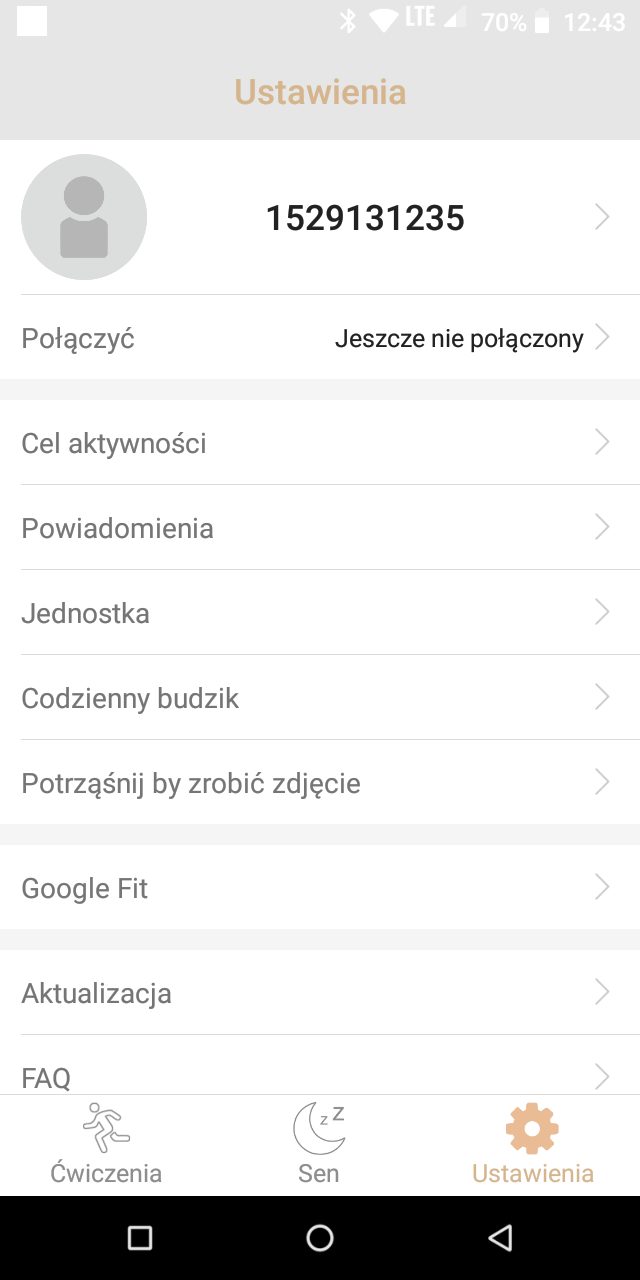640x1280 pixels.
Task: Switch to the Sen tab
Action: click(319, 1145)
